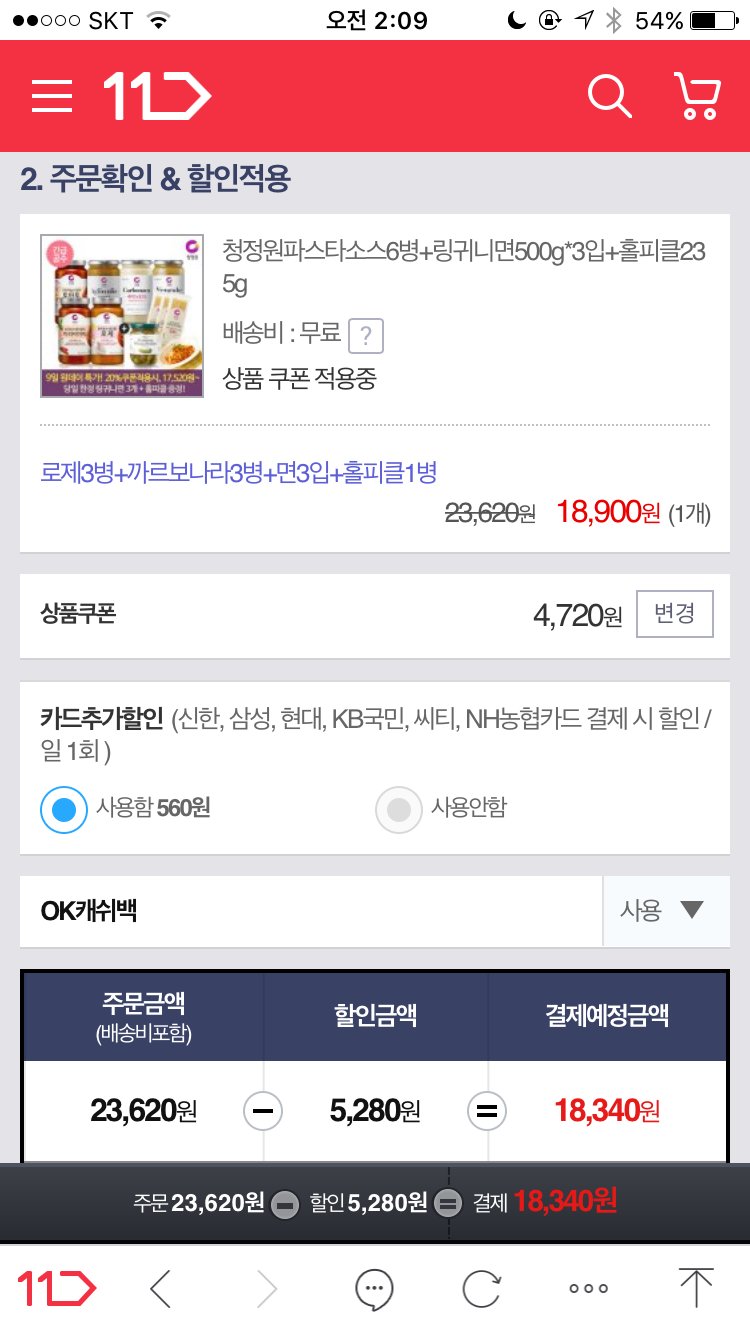The width and height of the screenshot is (750, 1334).
Task: Open the three-dots more menu
Action: point(588,1288)
